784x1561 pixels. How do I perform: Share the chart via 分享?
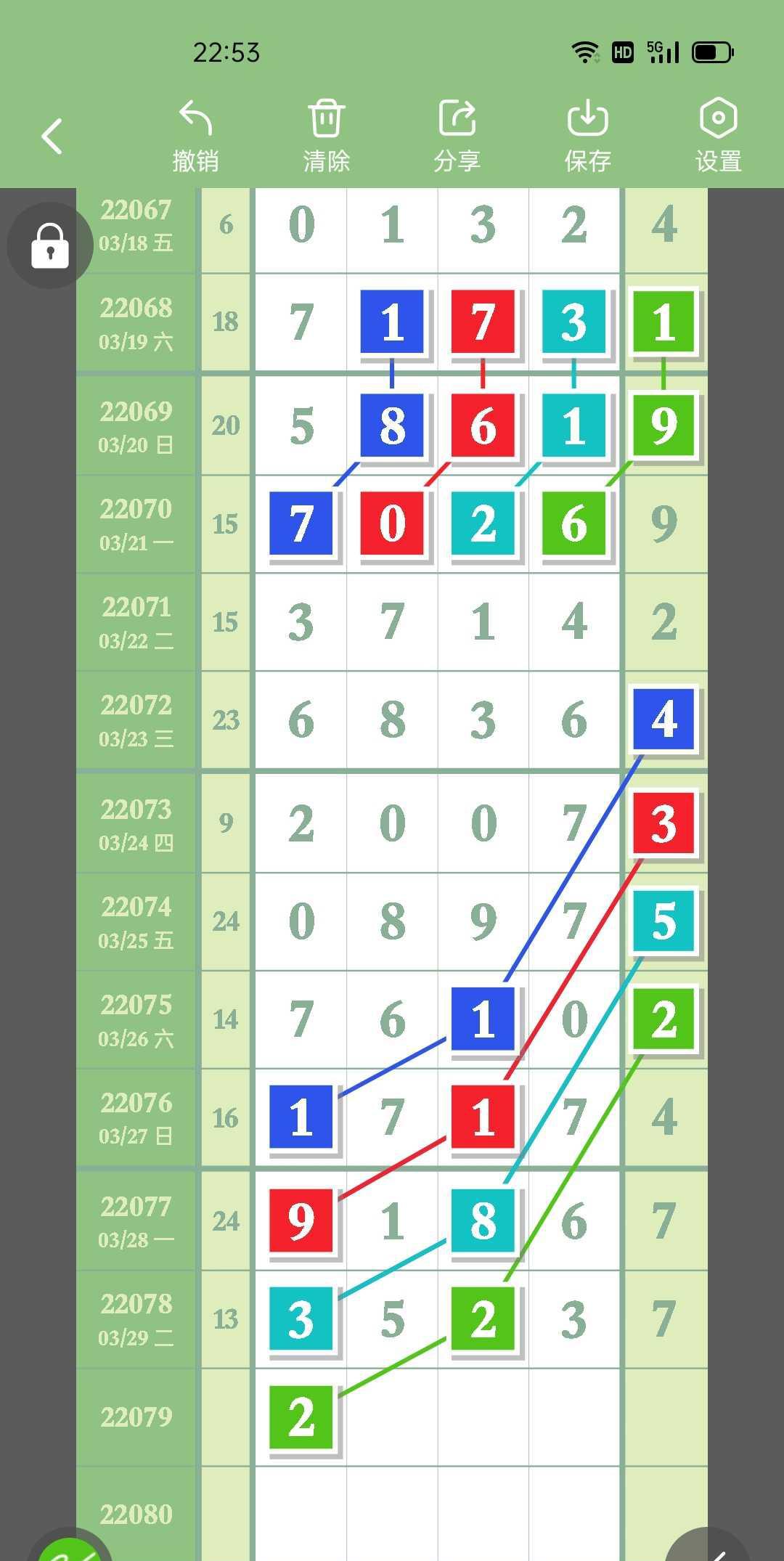tap(457, 136)
